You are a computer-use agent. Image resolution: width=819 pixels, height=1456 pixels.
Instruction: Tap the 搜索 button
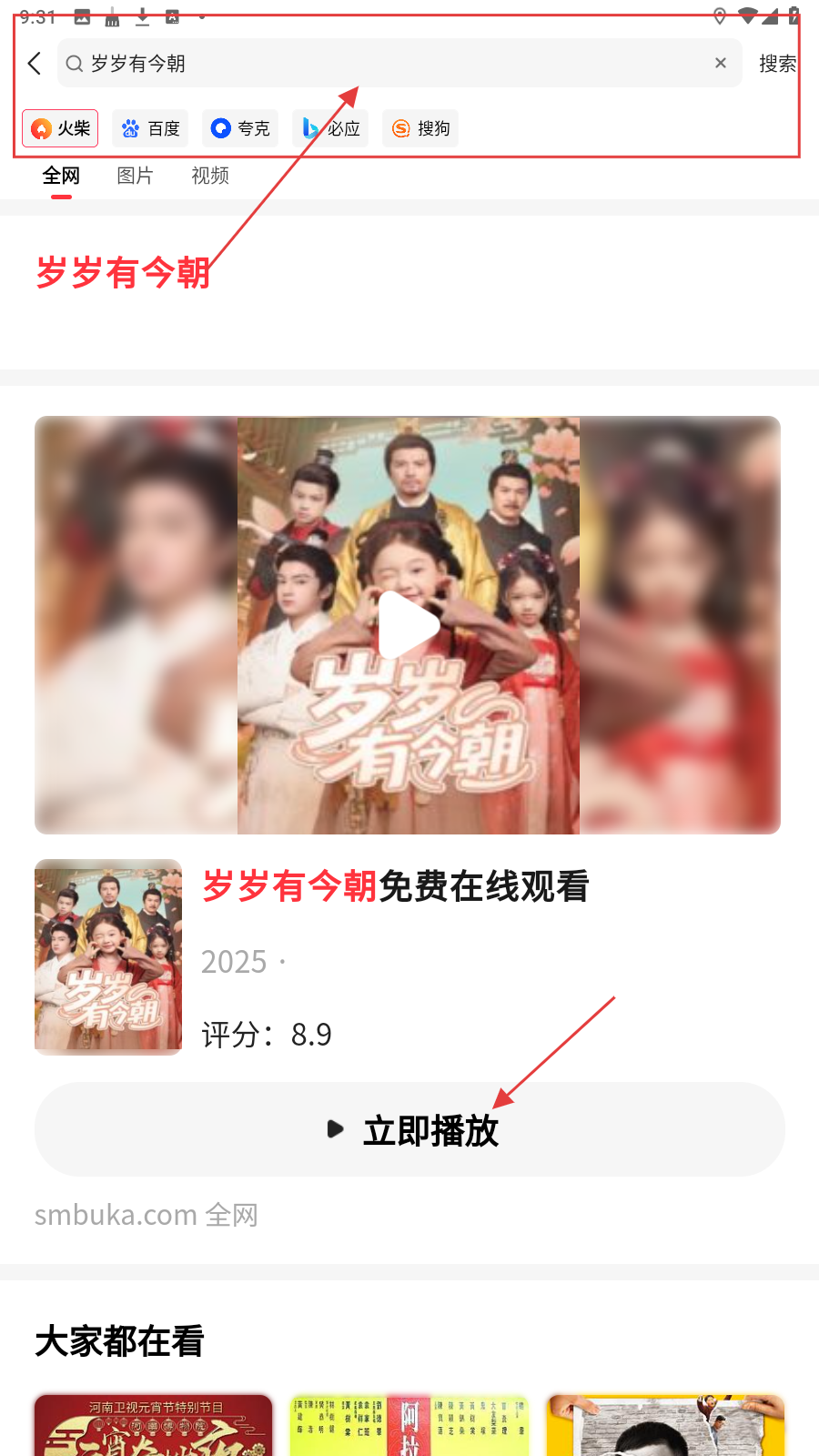point(777,64)
